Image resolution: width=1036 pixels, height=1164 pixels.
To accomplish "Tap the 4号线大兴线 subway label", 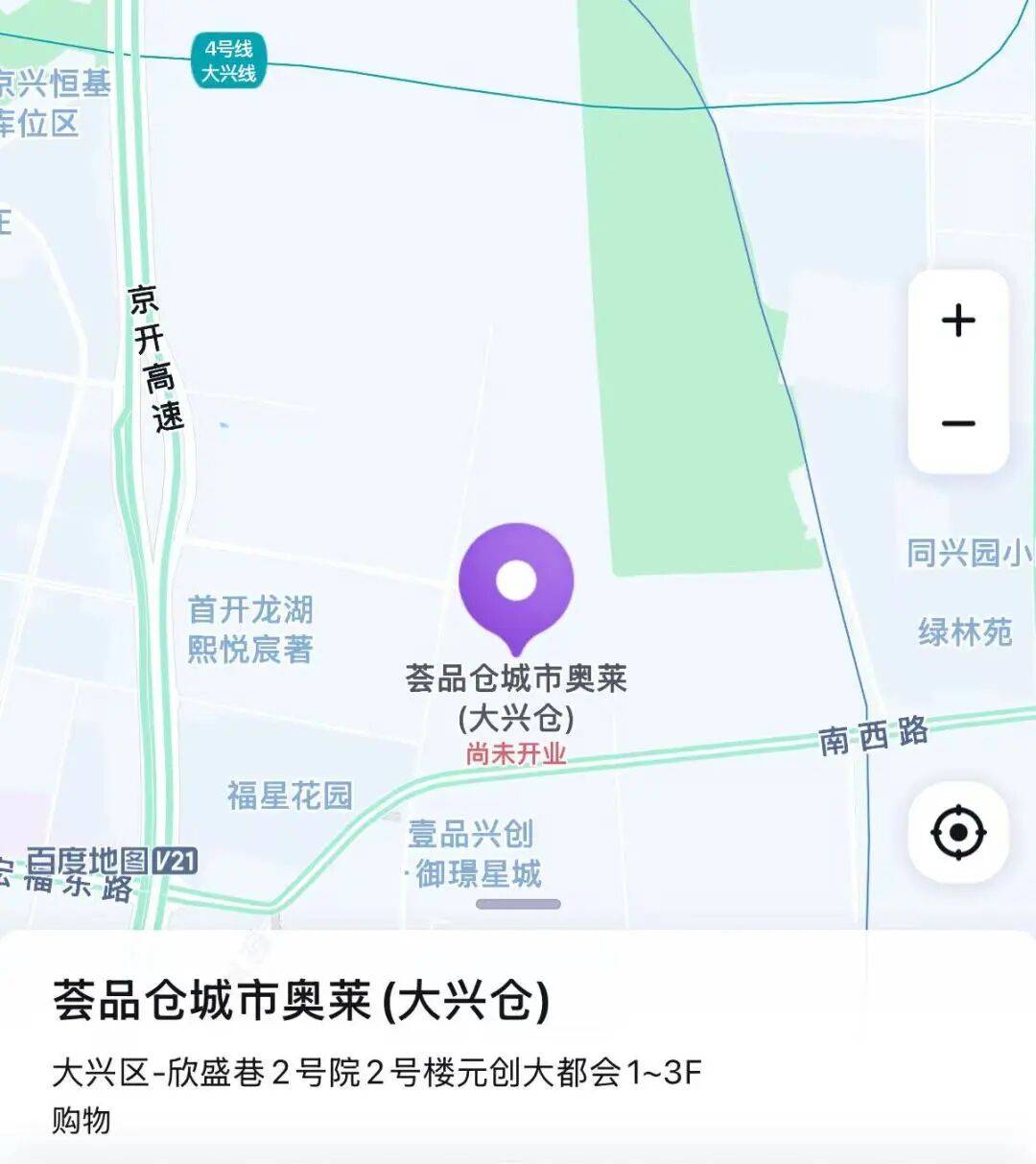I will (228, 60).
